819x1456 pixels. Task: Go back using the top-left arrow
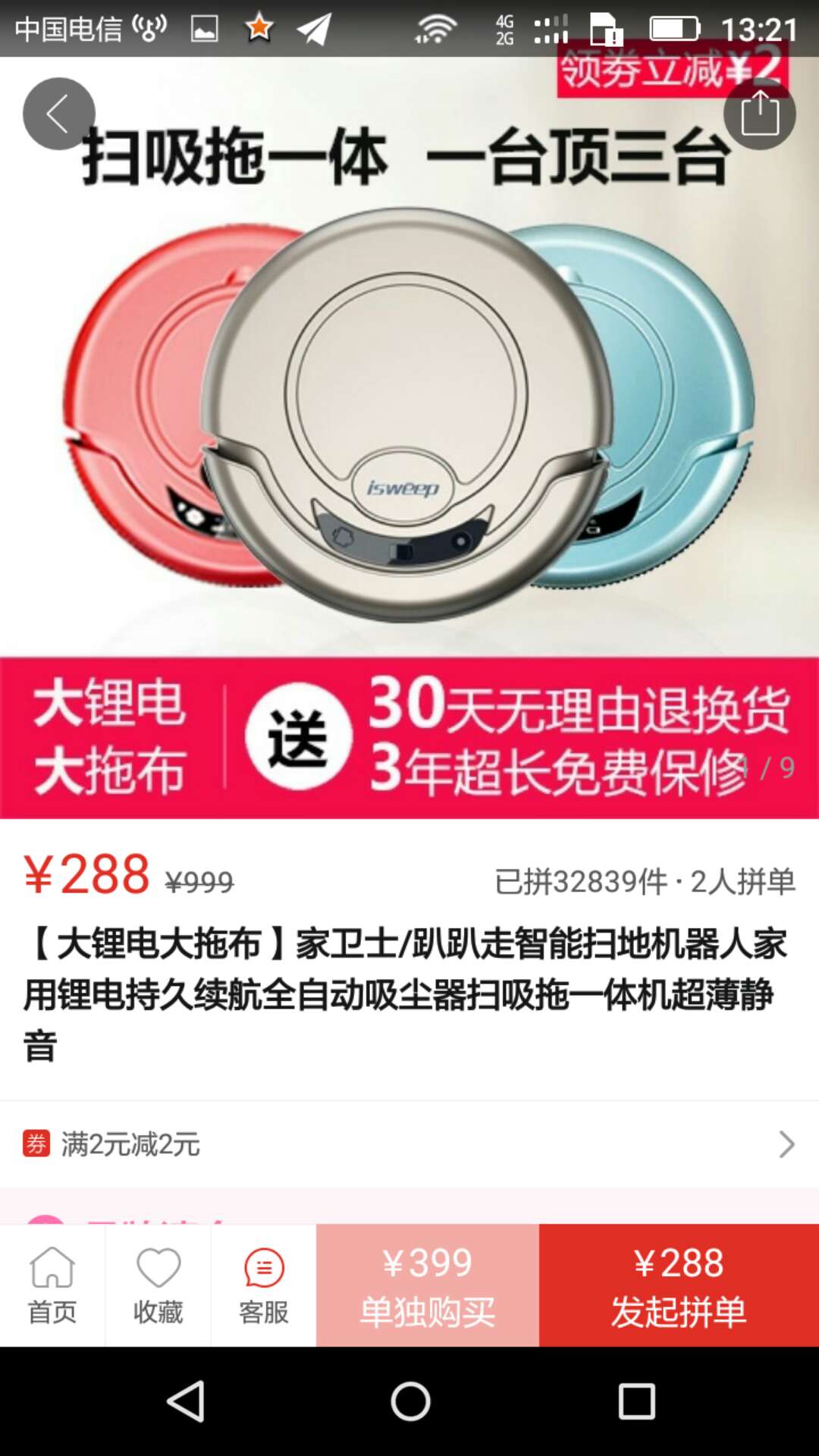click(58, 114)
